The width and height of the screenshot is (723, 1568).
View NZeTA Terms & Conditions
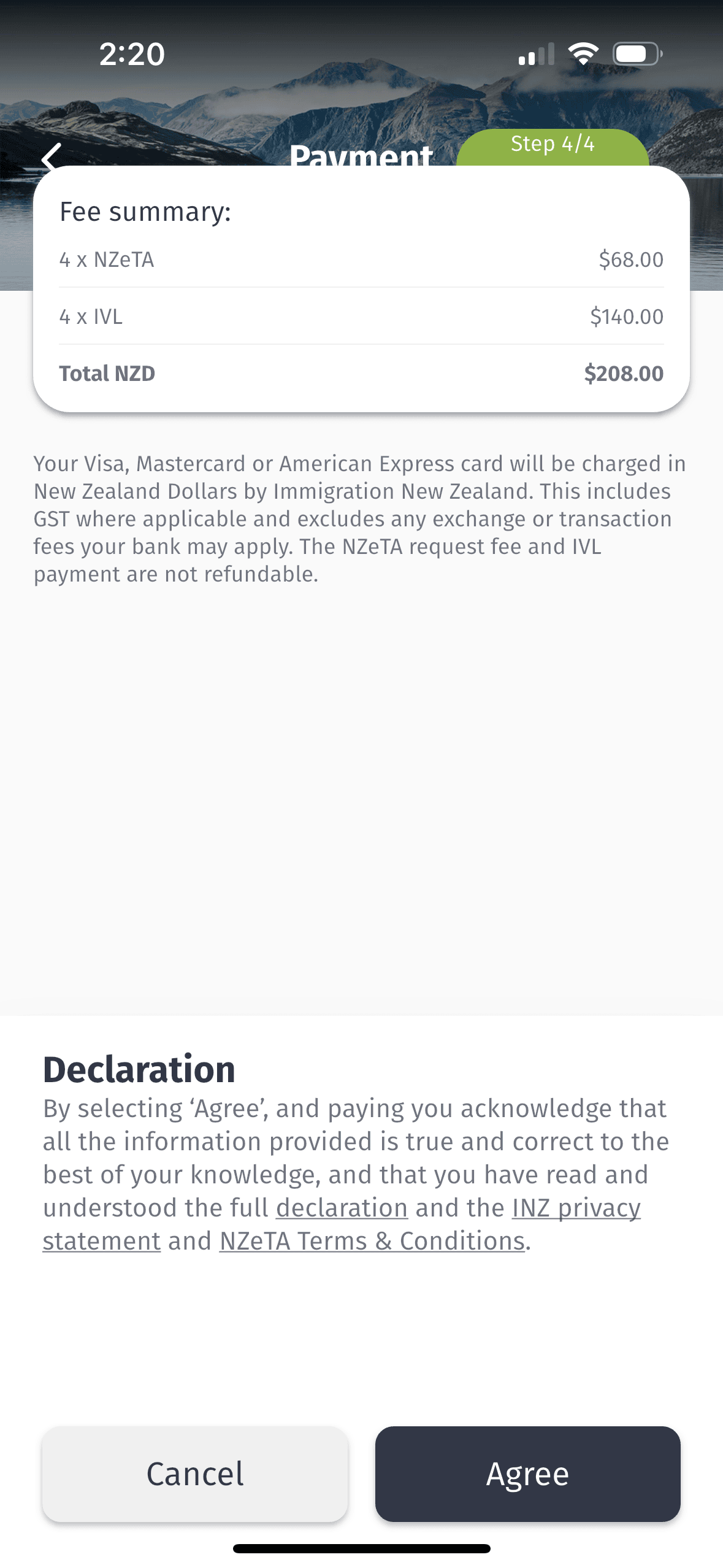click(x=372, y=1241)
